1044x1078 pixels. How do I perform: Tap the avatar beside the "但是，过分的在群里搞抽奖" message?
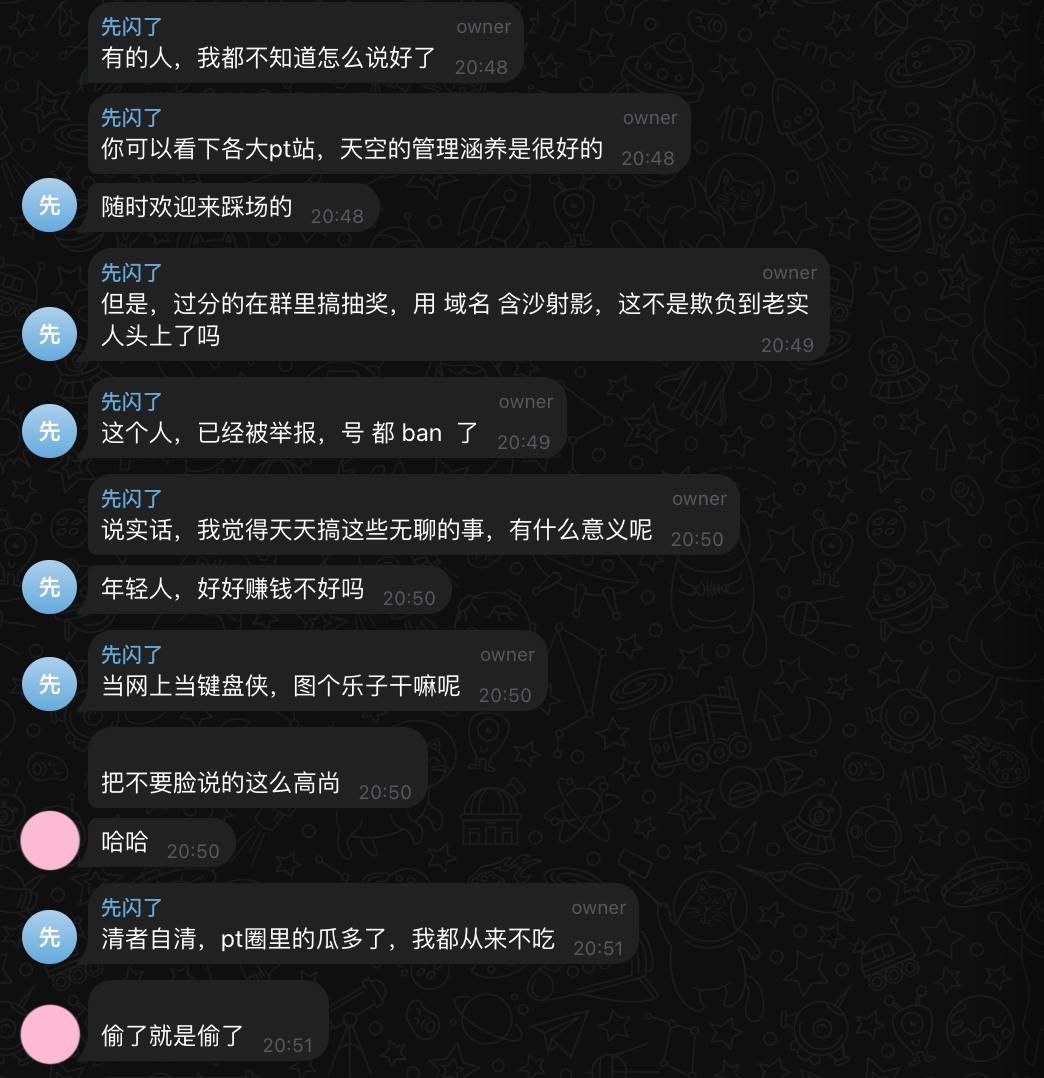click(x=49, y=334)
